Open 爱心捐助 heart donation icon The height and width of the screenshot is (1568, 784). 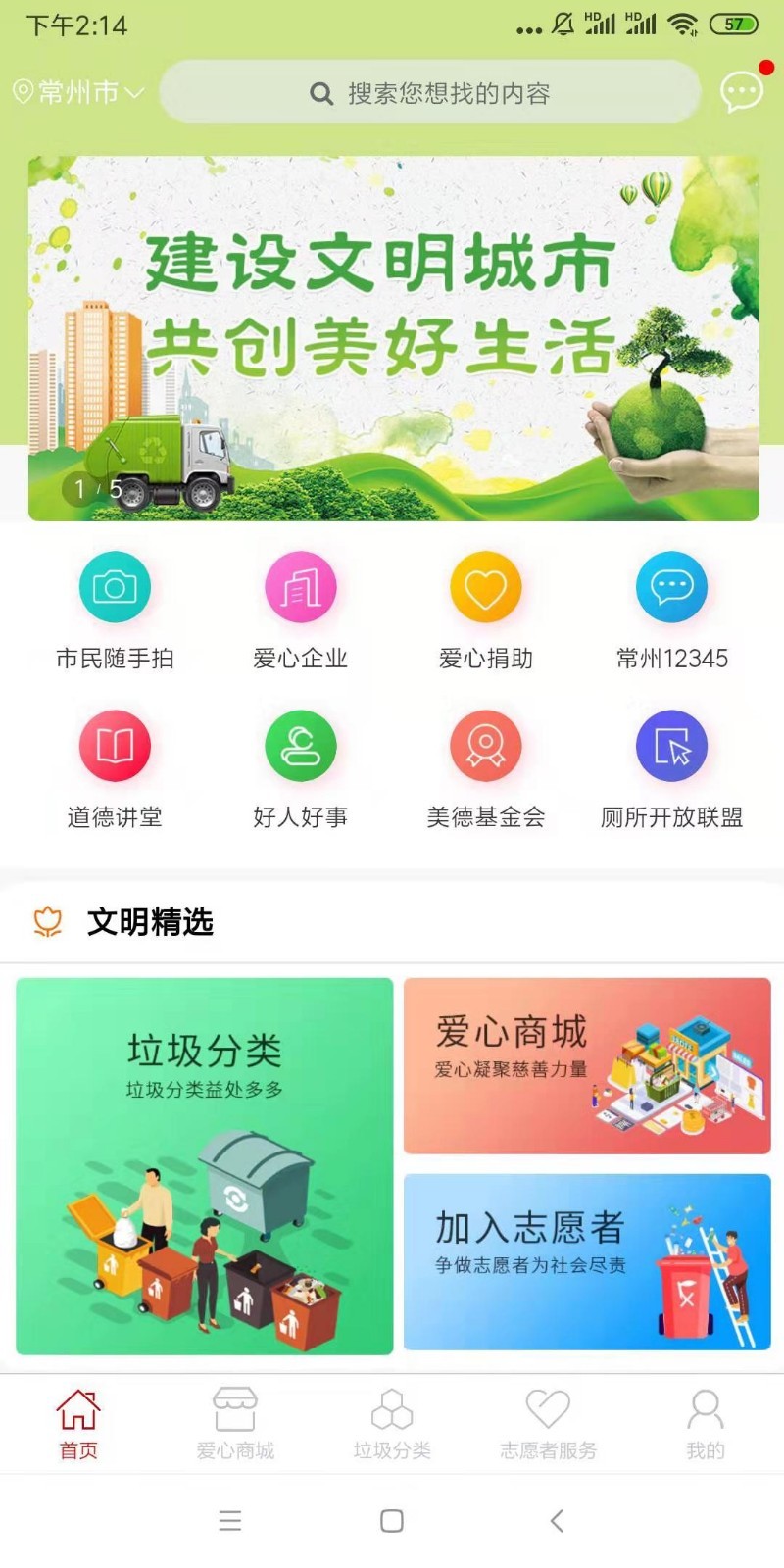(486, 586)
